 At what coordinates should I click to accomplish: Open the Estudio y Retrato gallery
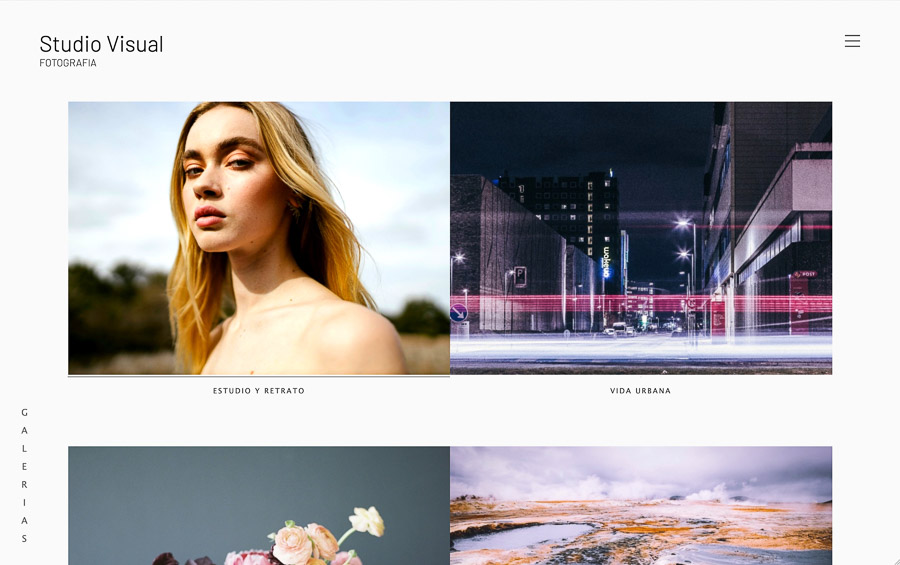click(x=259, y=238)
